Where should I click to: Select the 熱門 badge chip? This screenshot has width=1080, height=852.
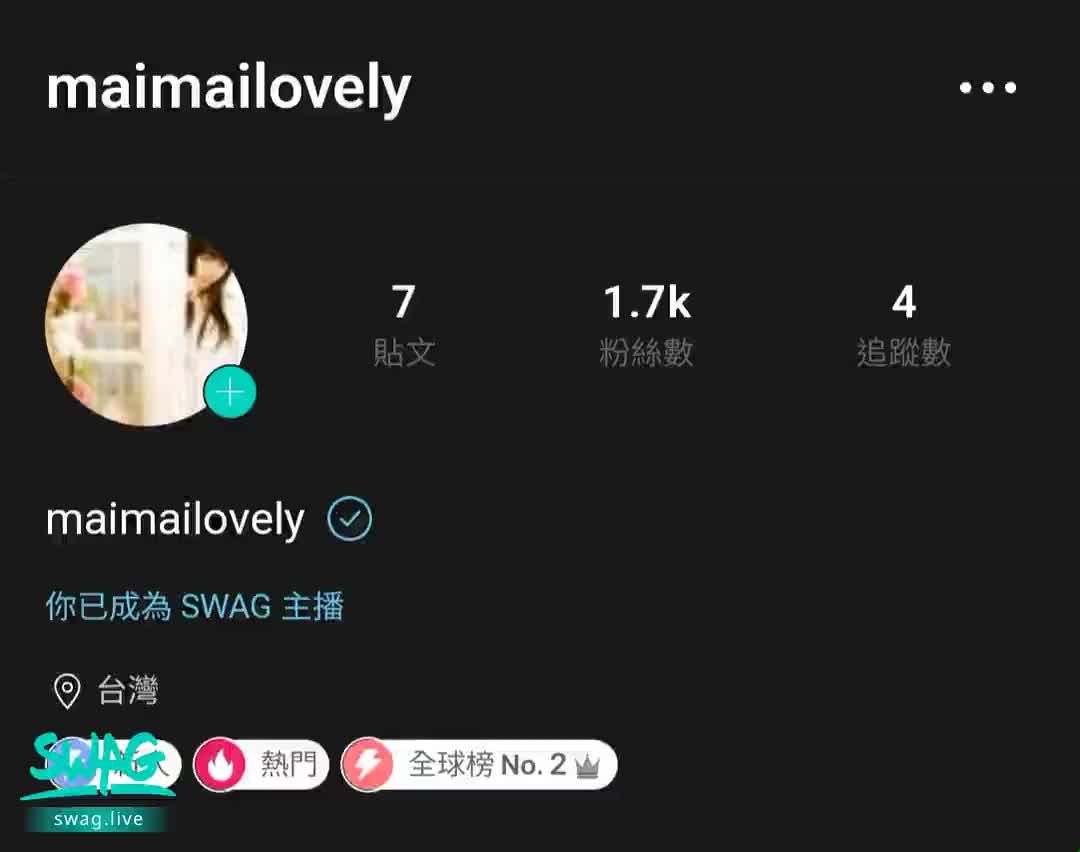click(x=261, y=765)
